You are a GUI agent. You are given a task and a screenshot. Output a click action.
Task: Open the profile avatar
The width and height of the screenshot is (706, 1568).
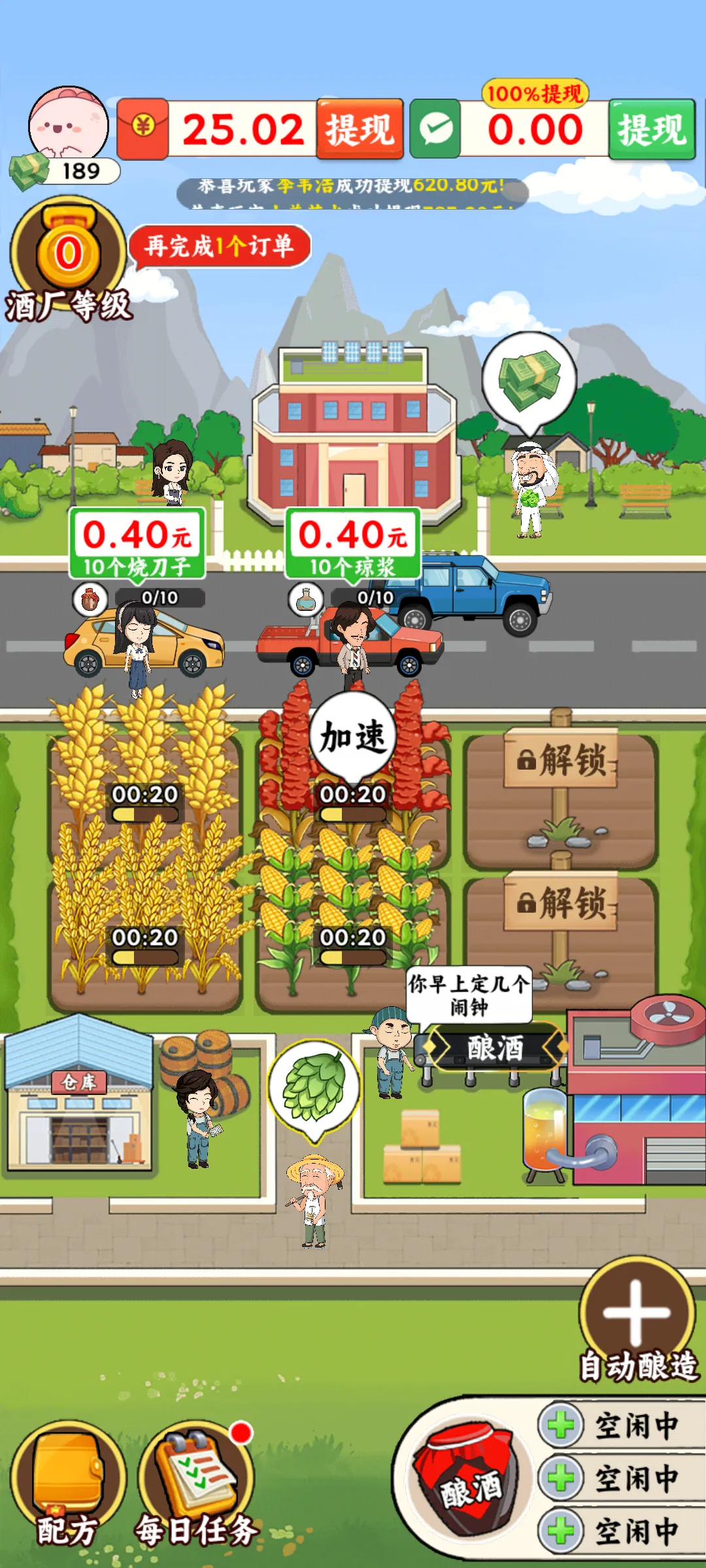pyautogui.click(x=68, y=124)
